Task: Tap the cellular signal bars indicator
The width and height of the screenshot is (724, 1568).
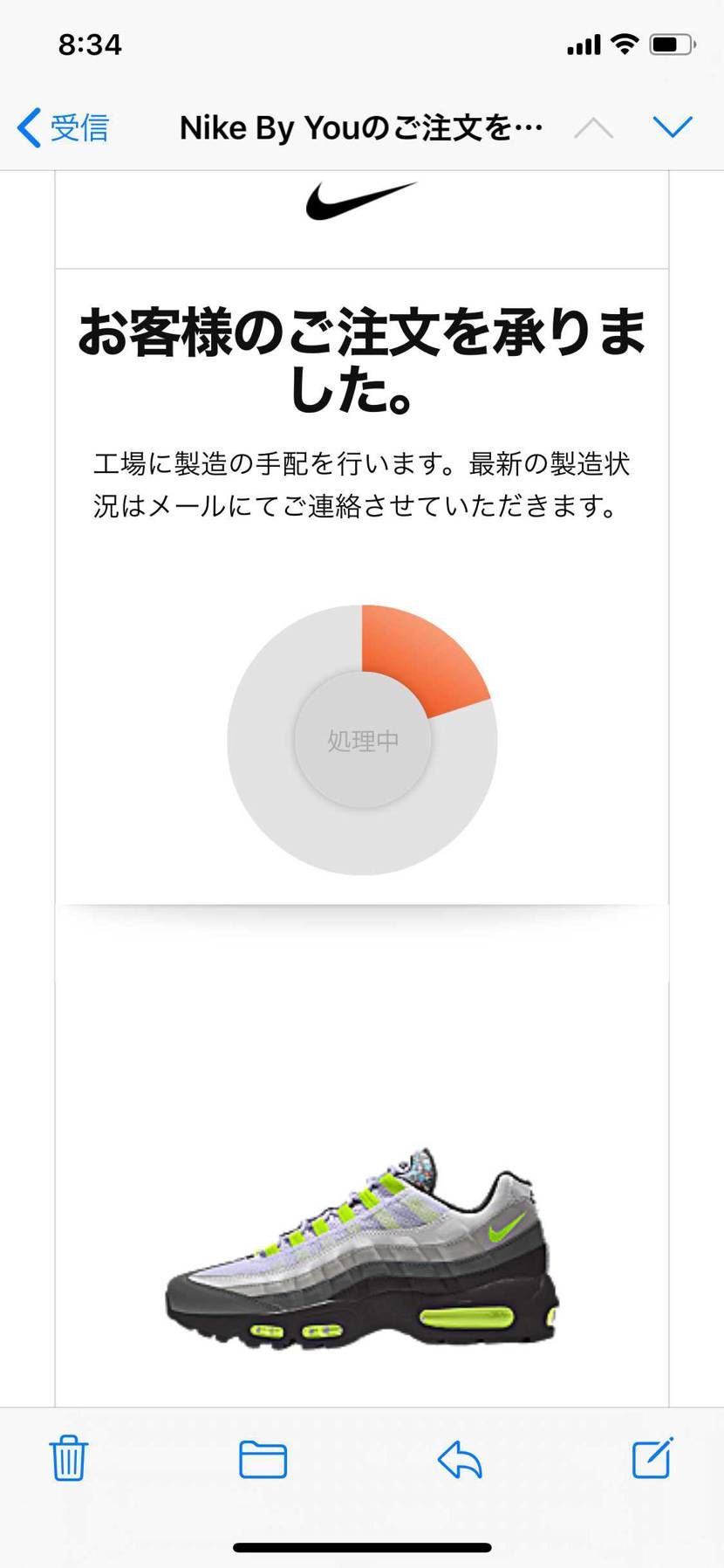Action: [583, 43]
